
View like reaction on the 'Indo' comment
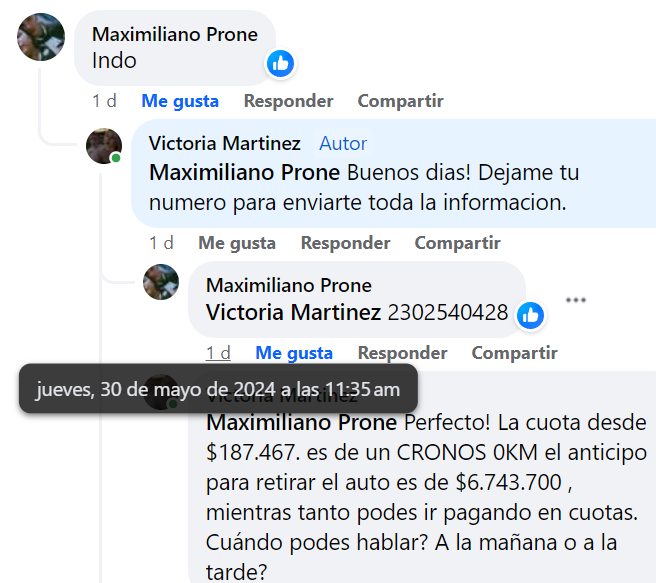point(280,64)
